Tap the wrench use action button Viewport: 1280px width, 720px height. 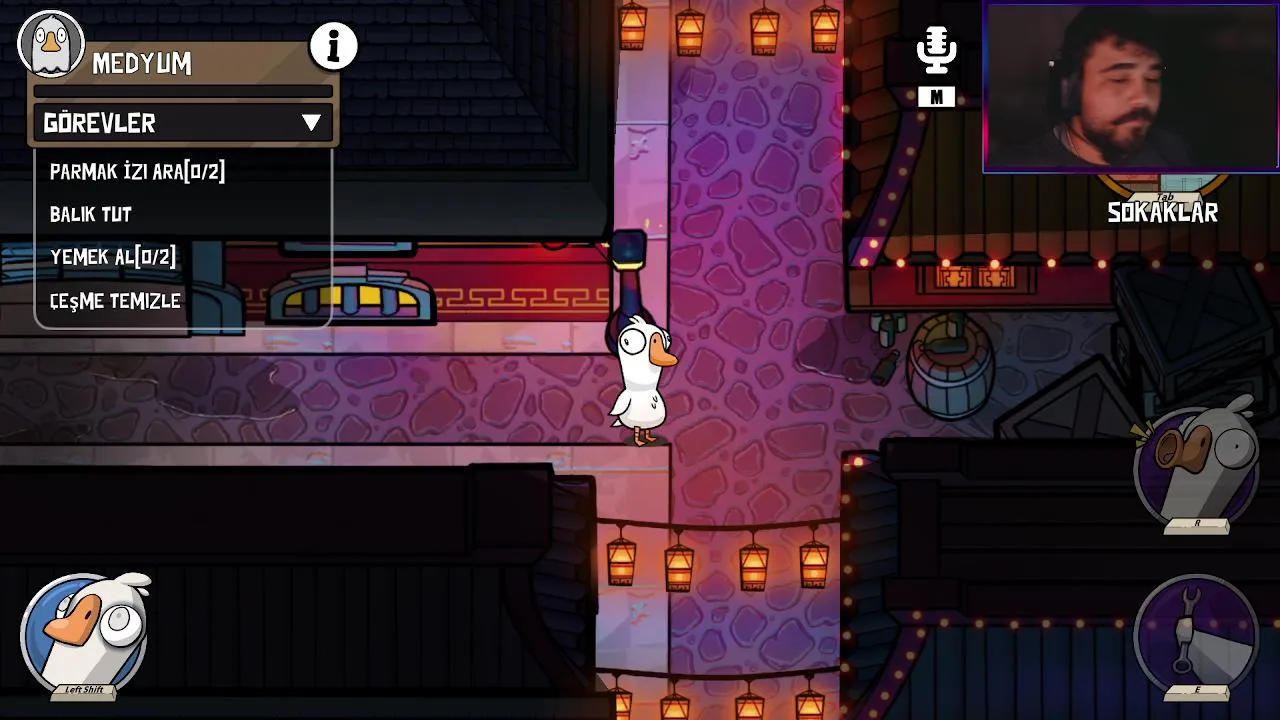coord(1197,633)
